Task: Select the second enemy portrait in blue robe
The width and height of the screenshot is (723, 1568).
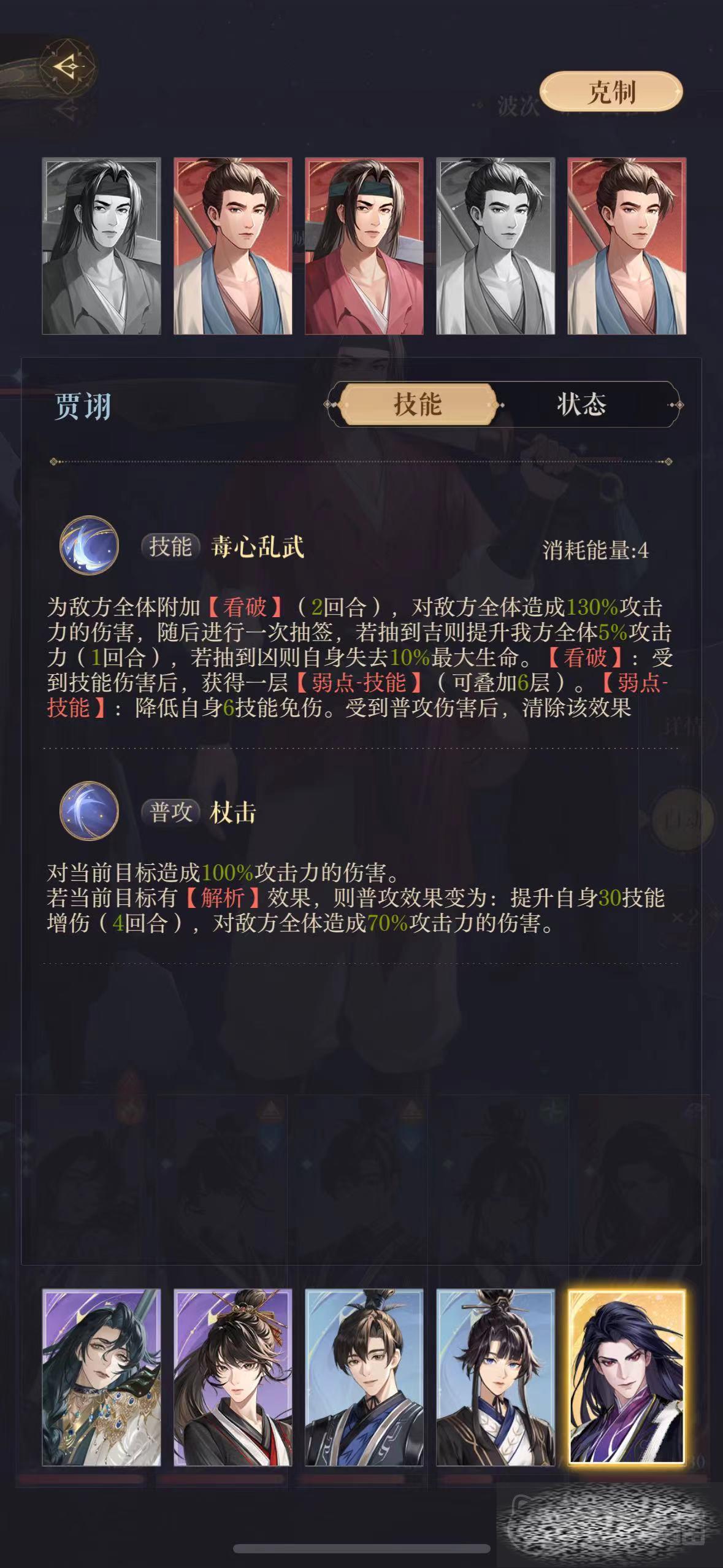Action: 233,246
